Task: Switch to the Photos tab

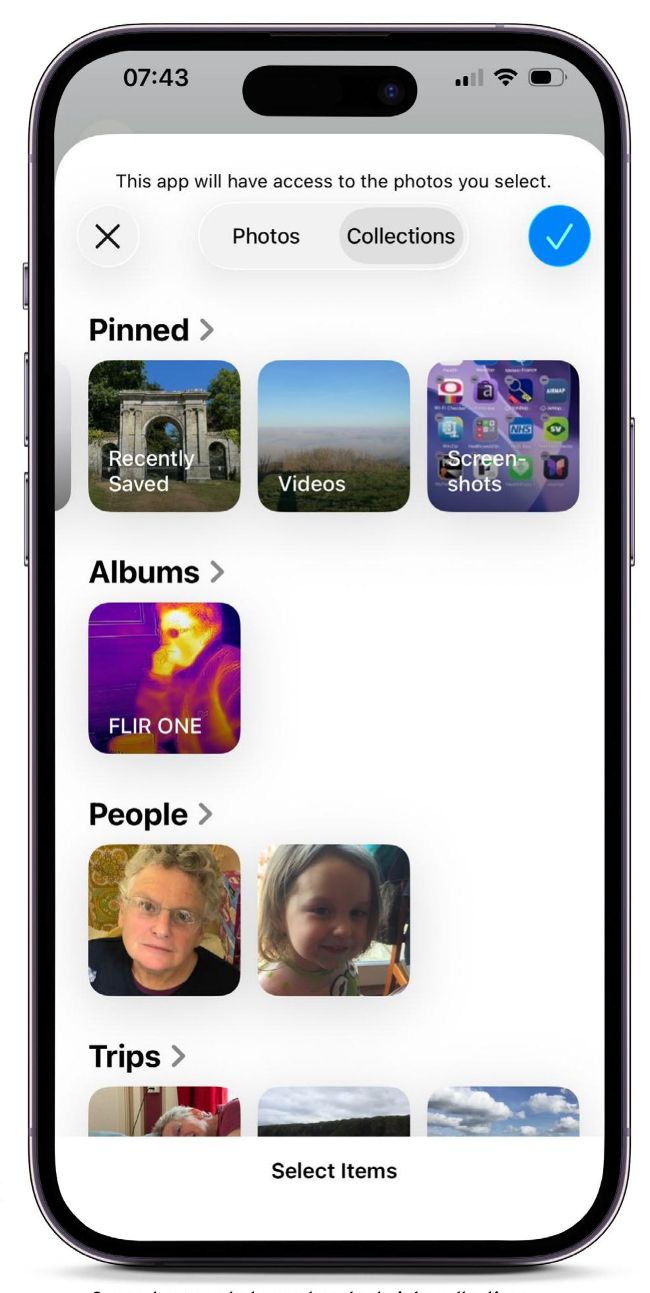Action: 266,236
